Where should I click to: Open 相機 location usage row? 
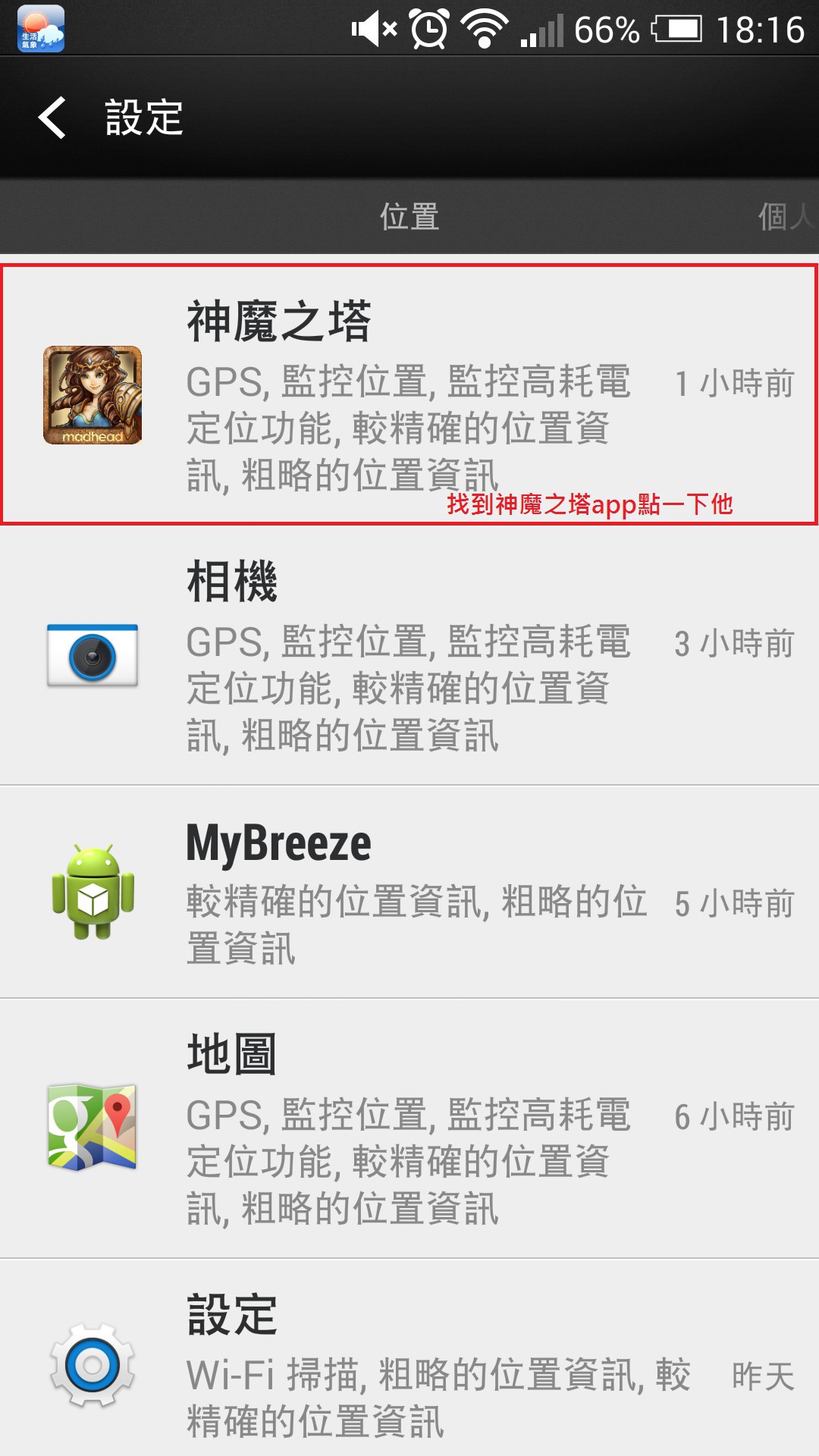click(x=409, y=655)
